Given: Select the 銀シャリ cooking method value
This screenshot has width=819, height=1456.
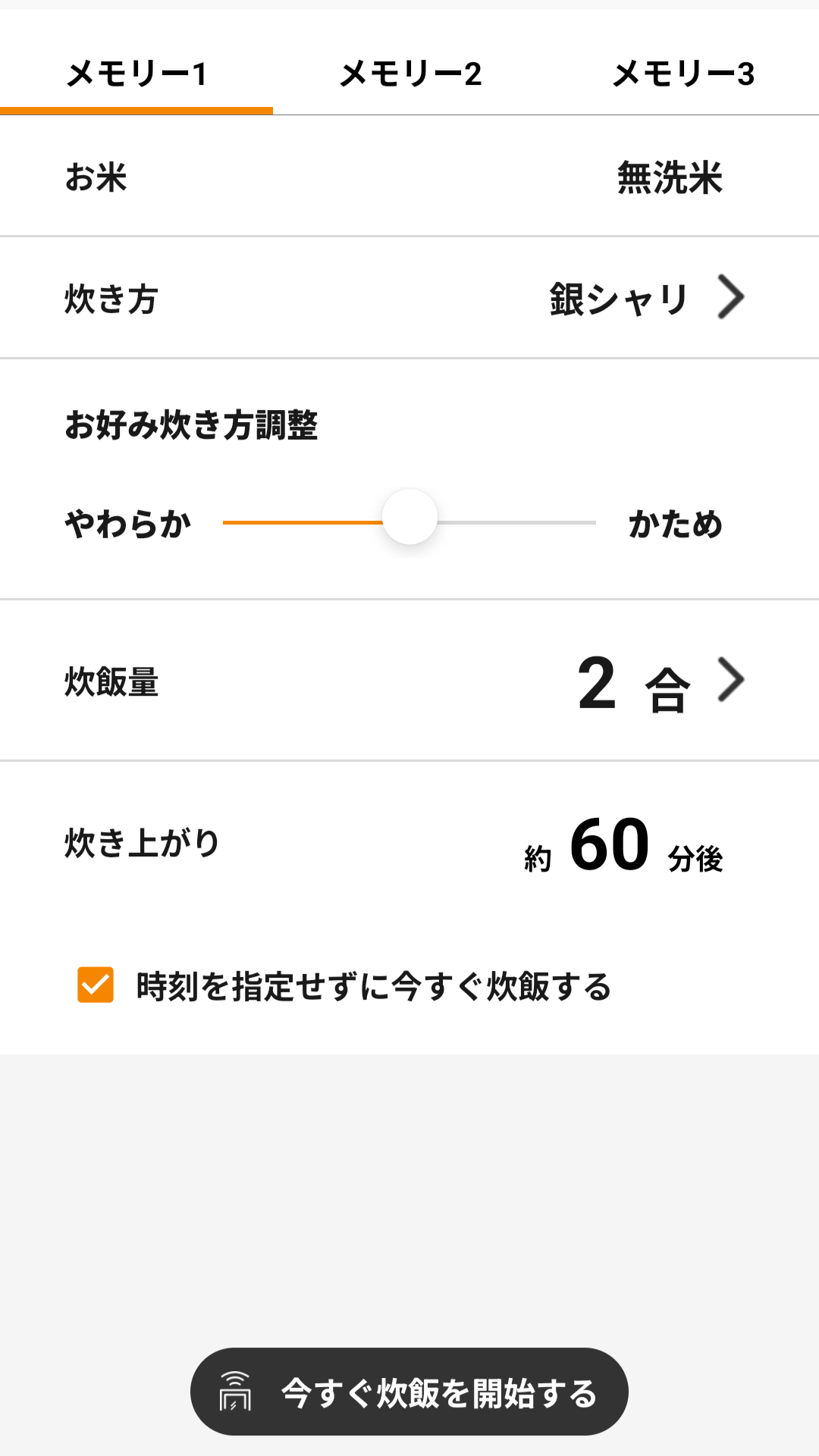Looking at the screenshot, I should (x=619, y=297).
